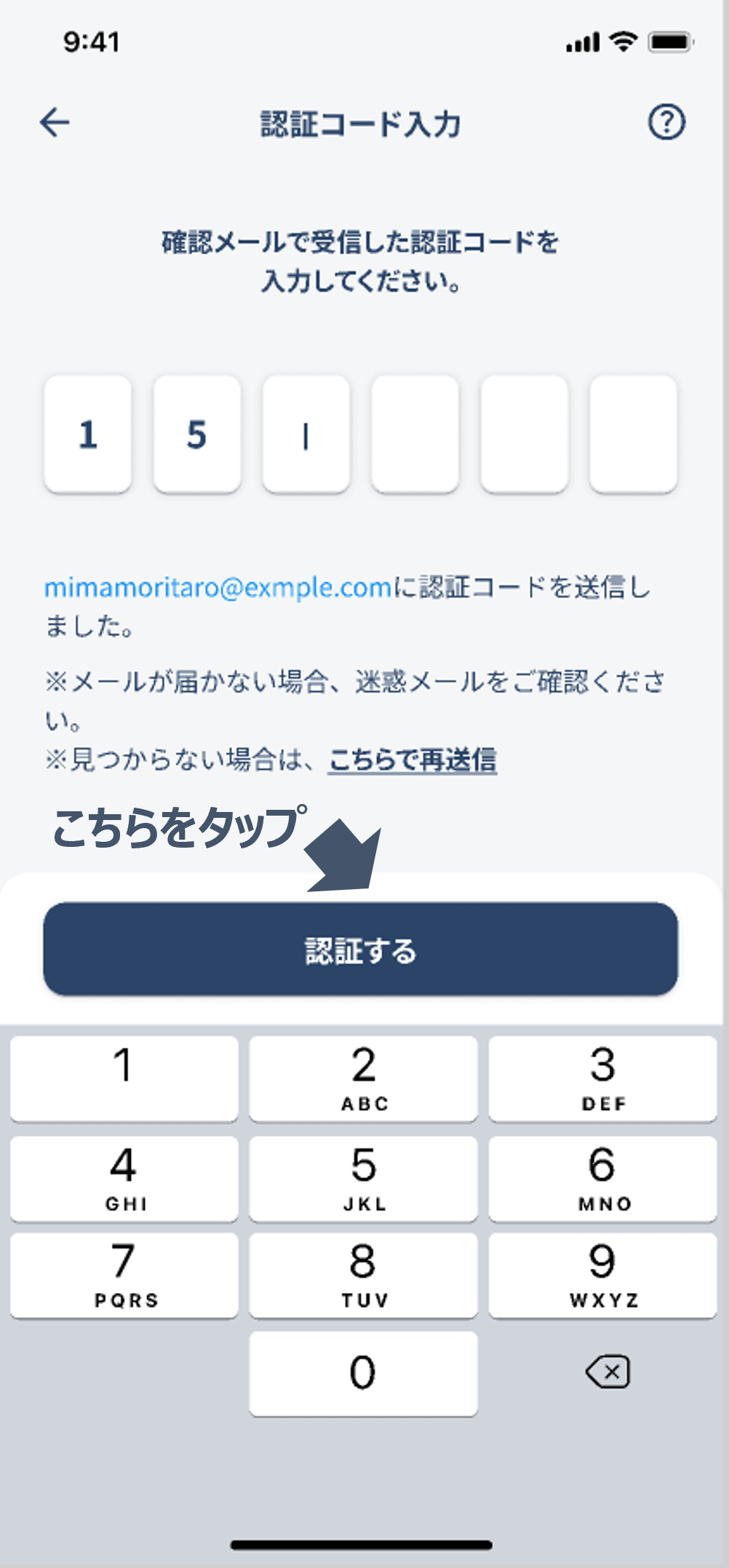Open the help question mark icon
Viewport: 729px width, 1568px height.
(x=666, y=122)
